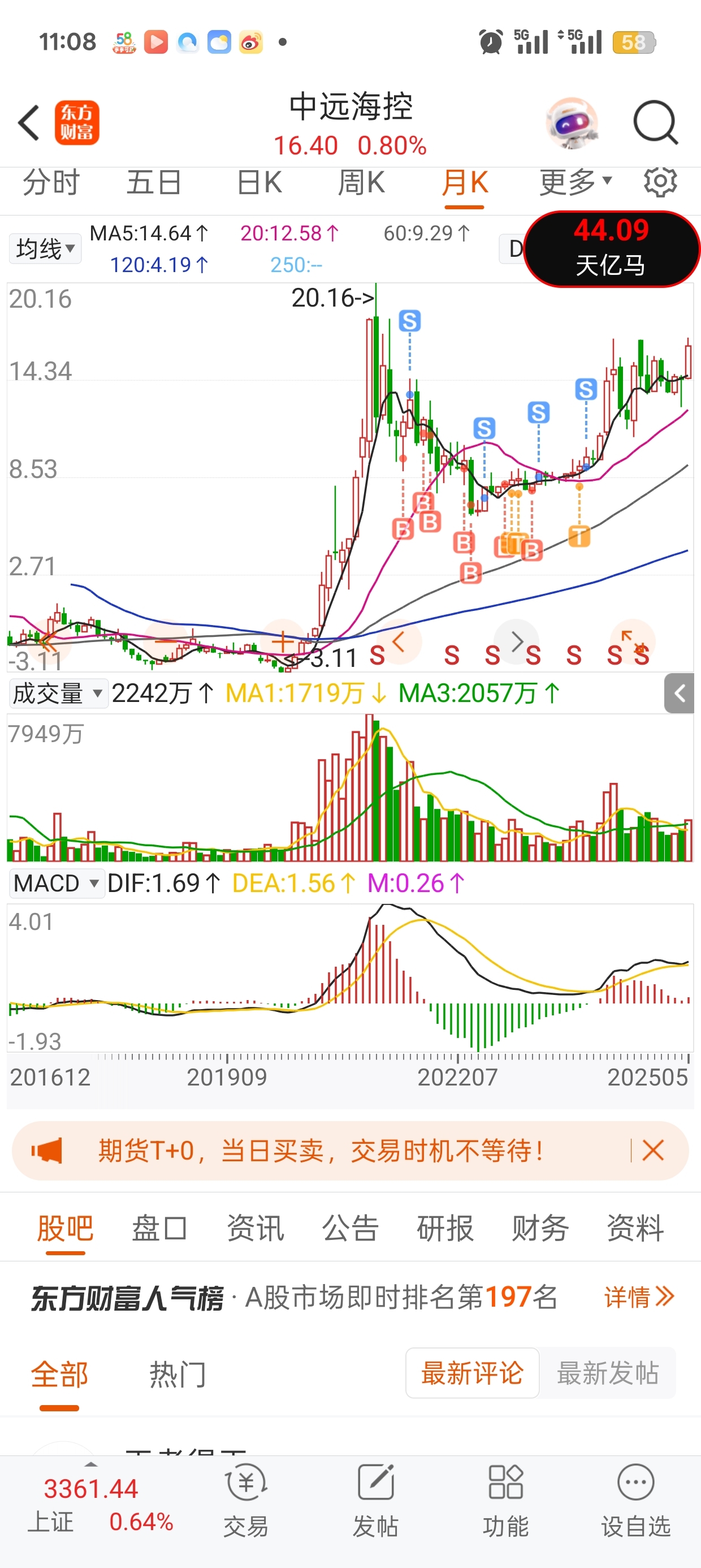Switch to the 五日 chart tab
The height and width of the screenshot is (1568, 701).
pos(153,183)
